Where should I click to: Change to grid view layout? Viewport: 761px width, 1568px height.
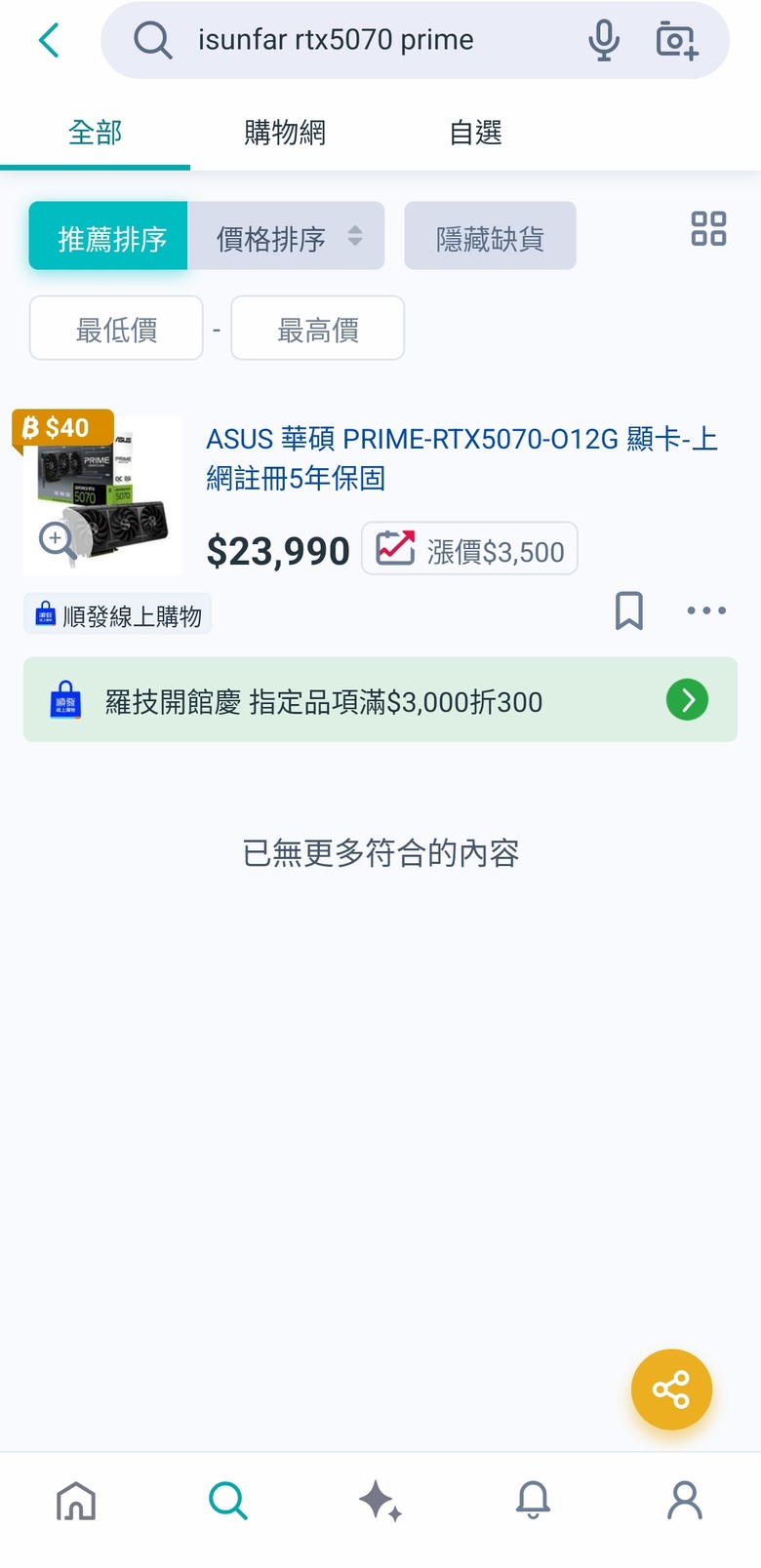(x=708, y=229)
